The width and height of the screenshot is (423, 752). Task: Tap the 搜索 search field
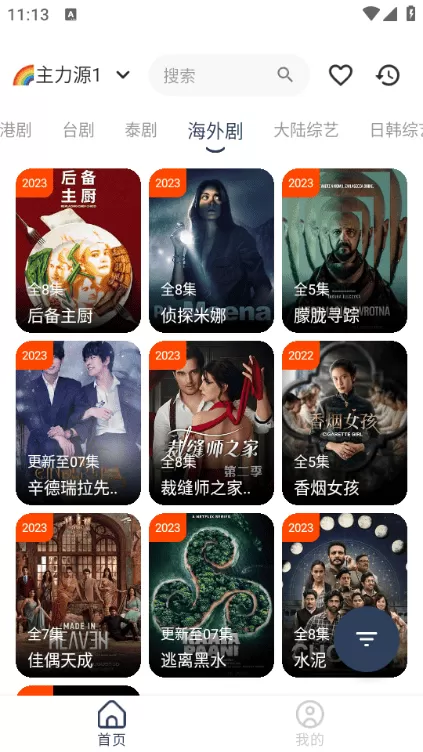coord(229,75)
